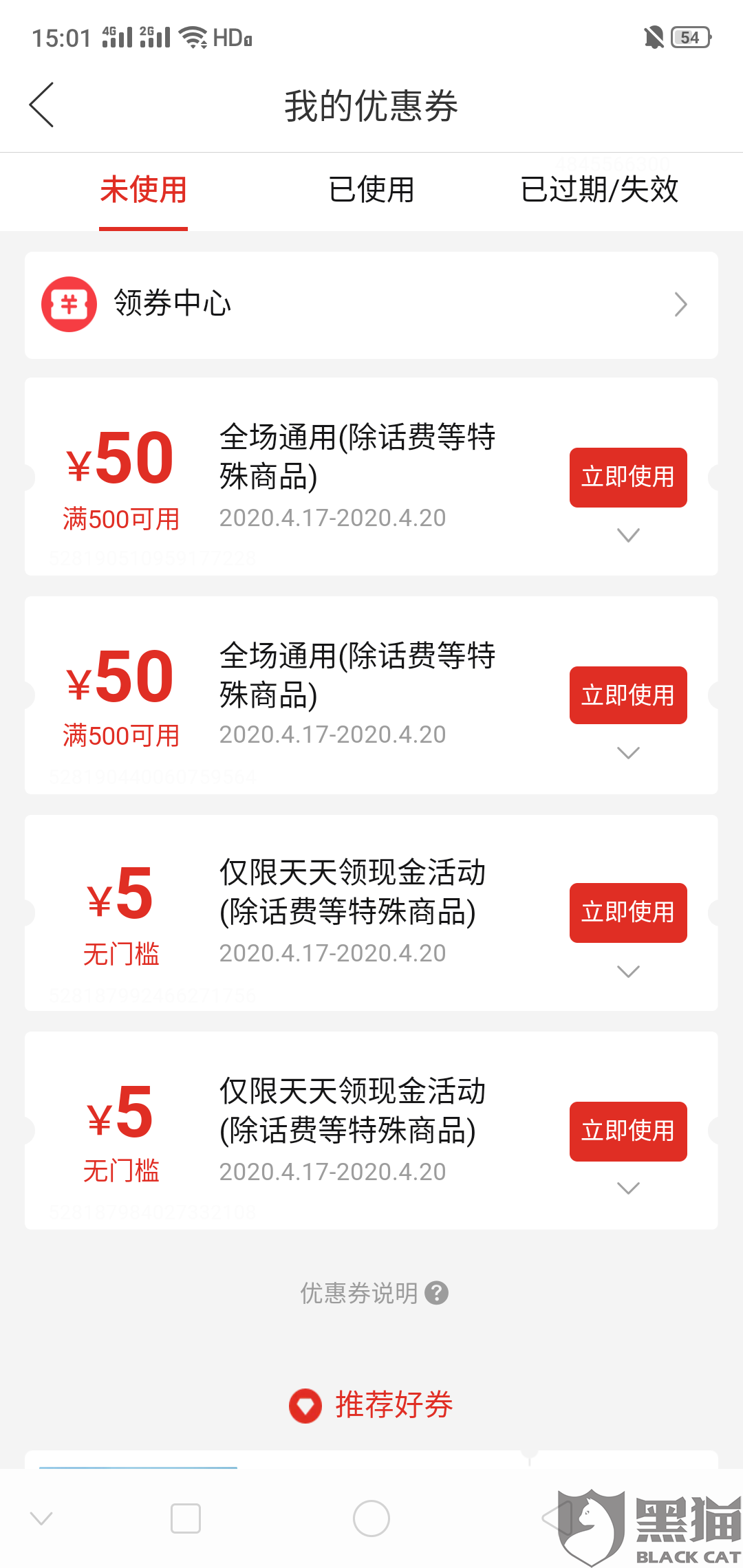
Task: Go back from 我的优惠券 page
Action: point(41,105)
